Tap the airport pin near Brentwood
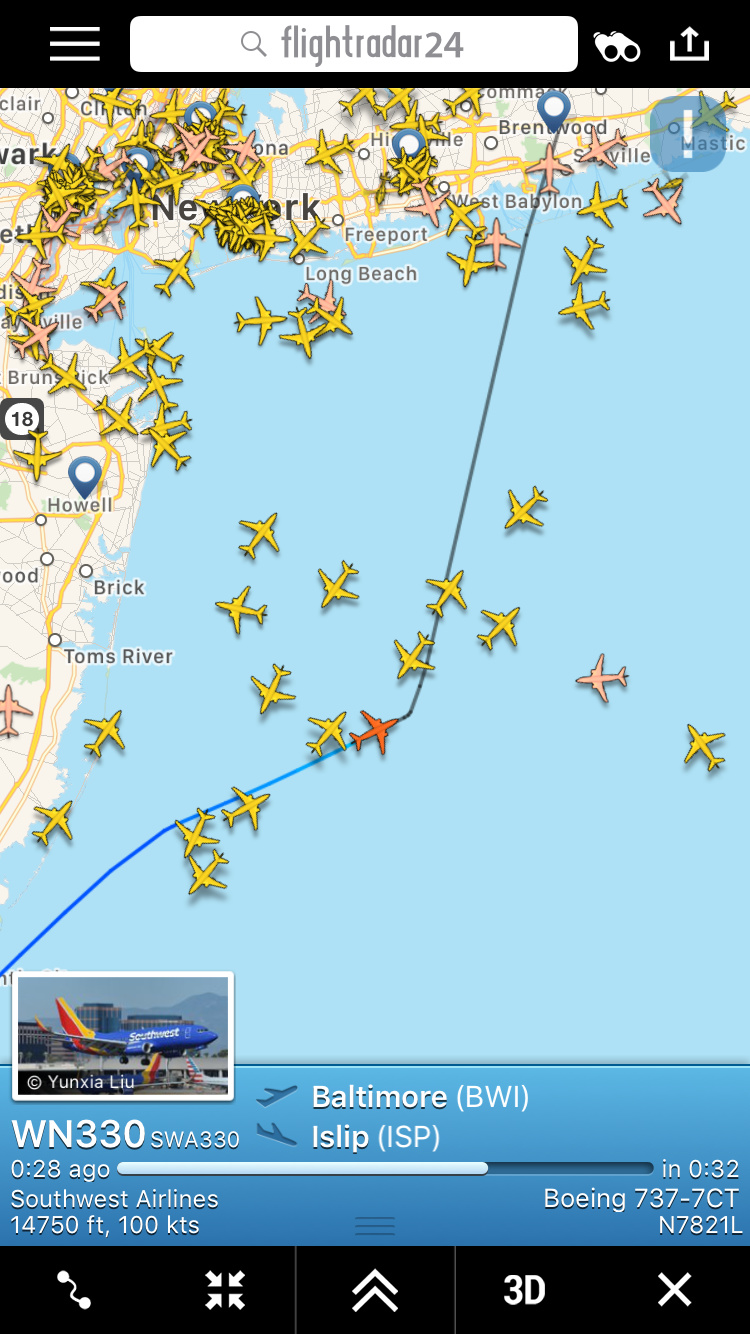 (x=553, y=108)
